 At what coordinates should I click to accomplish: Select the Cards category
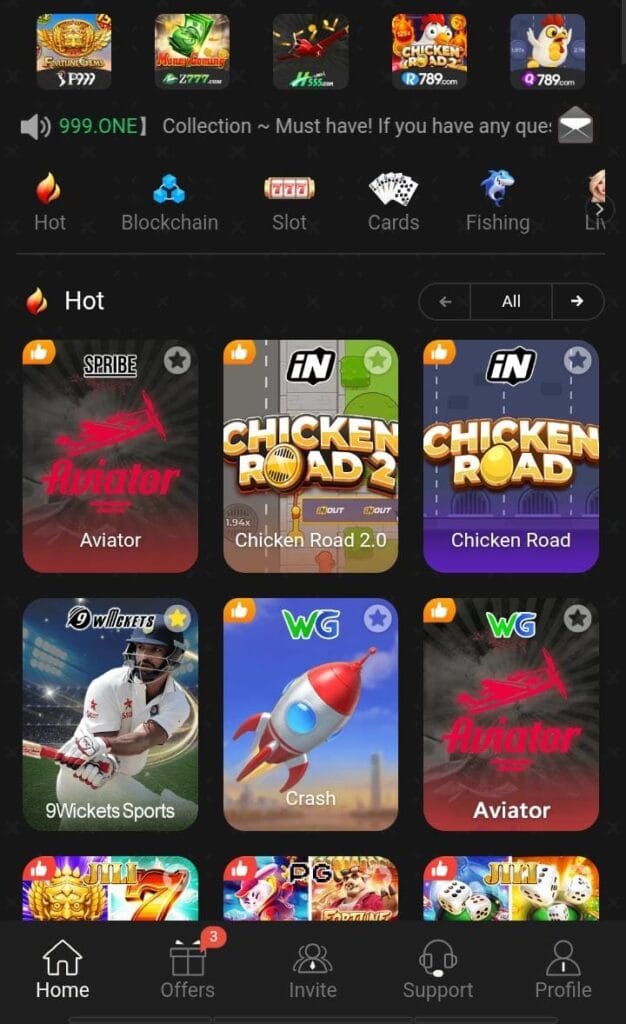pos(393,202)
